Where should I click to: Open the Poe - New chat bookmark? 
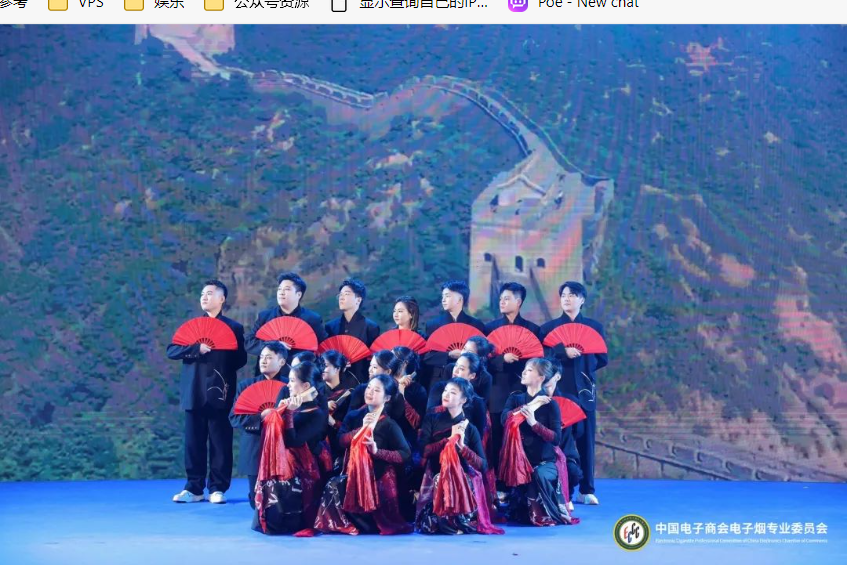pos(575,4)
